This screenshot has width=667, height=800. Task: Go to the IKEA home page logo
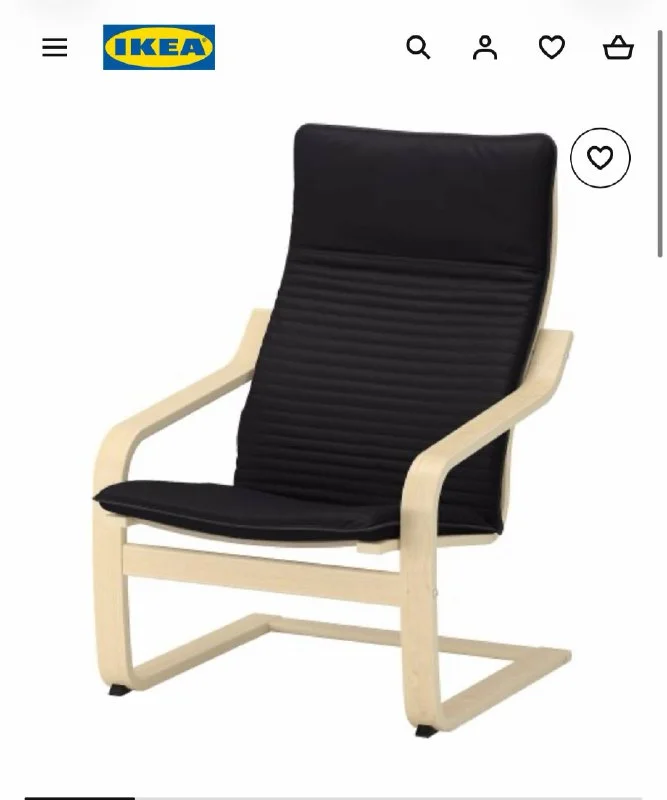pos(159,47)
